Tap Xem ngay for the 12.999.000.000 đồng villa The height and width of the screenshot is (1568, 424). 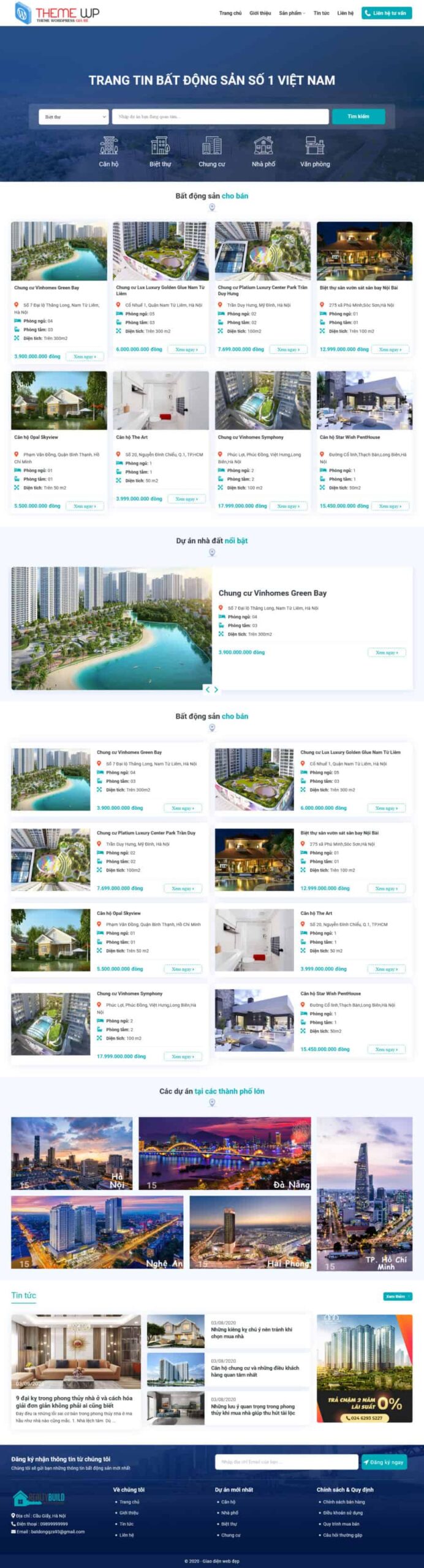[x=389, y=349]
